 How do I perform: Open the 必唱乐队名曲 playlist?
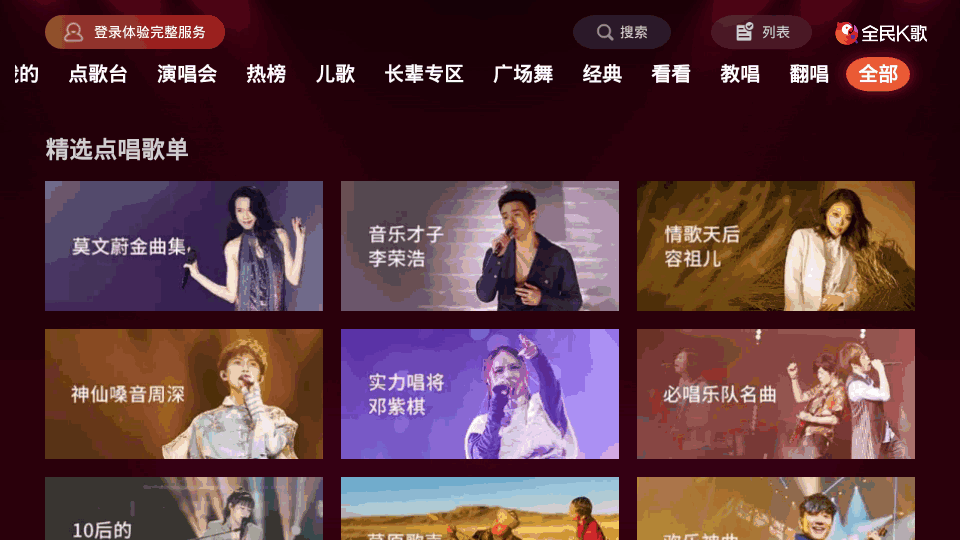click(776, 394)
